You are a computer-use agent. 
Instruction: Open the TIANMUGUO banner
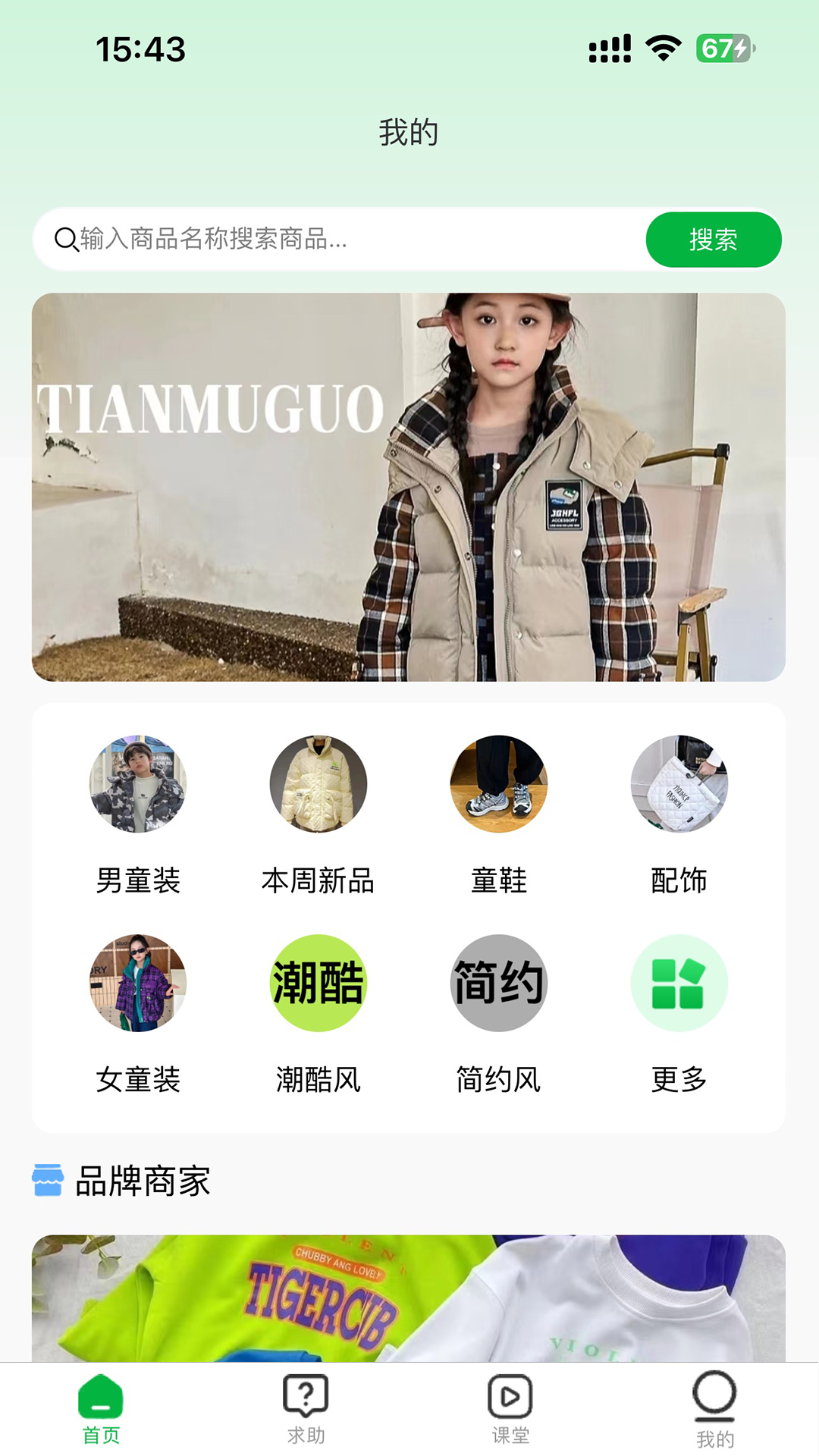point(408,487)
